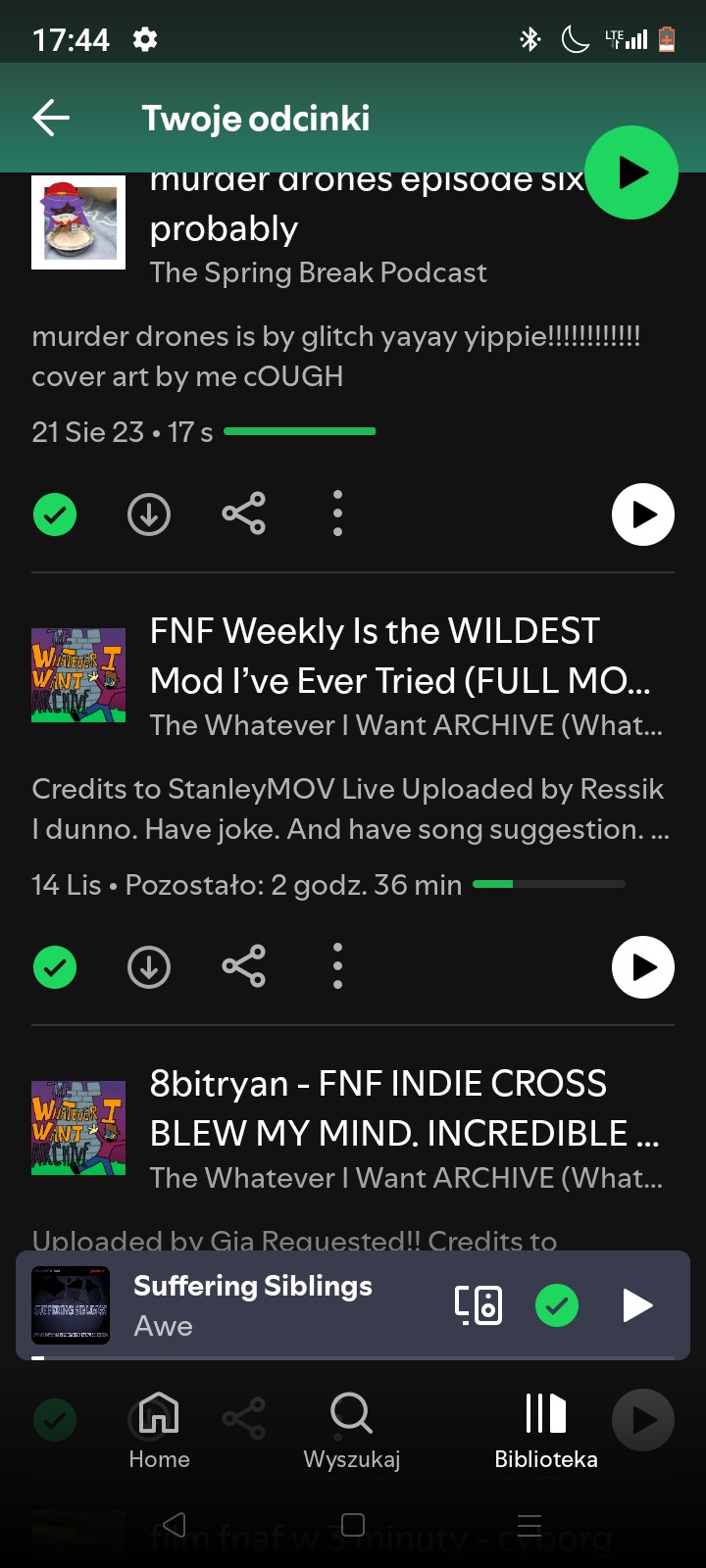Unsave the FNF Weekly episode

pyautogui.click(x=55, y=967)
